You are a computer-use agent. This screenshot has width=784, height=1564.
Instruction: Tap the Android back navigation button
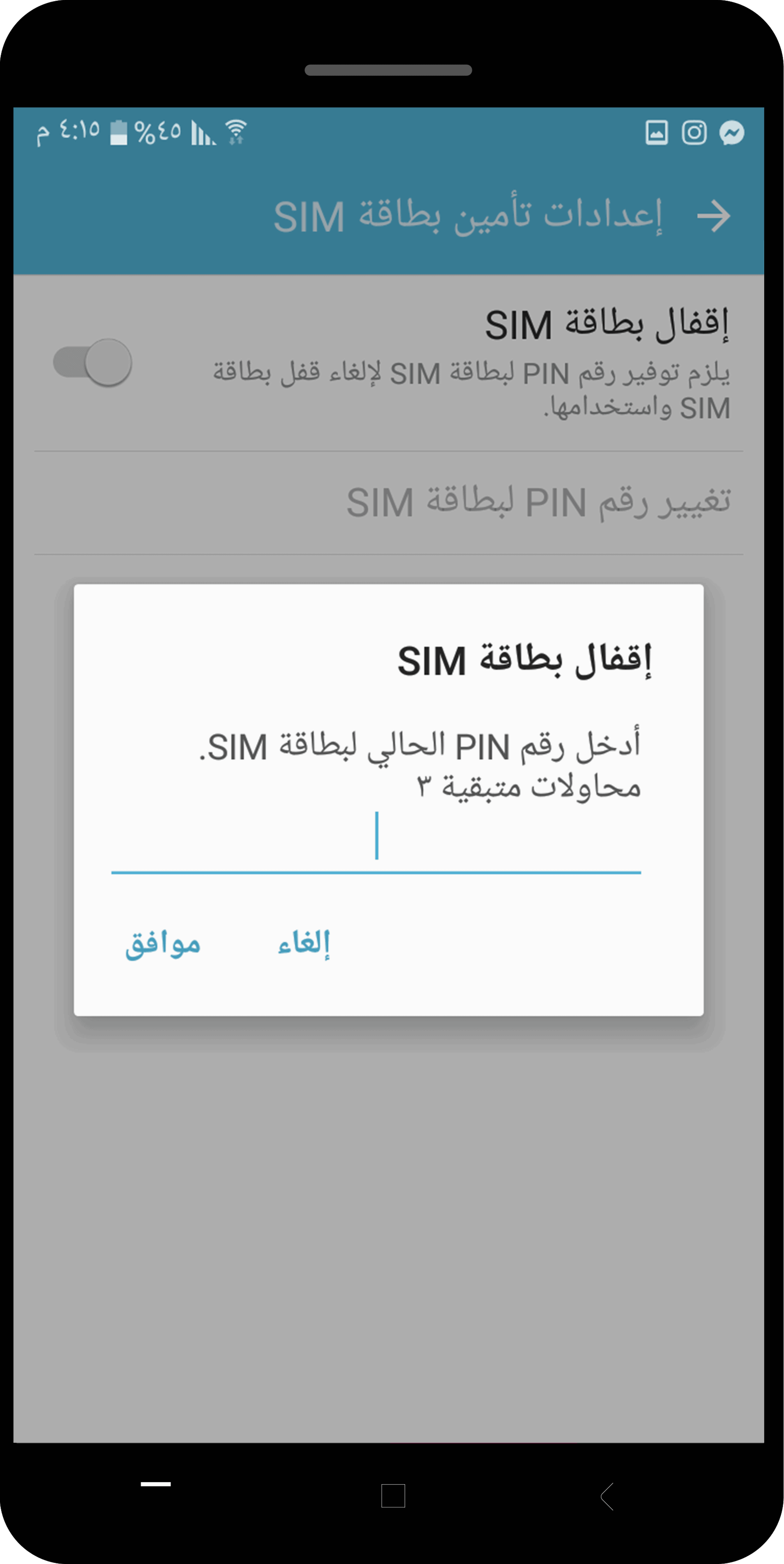pyautogui.click(x=607, y=1496)
